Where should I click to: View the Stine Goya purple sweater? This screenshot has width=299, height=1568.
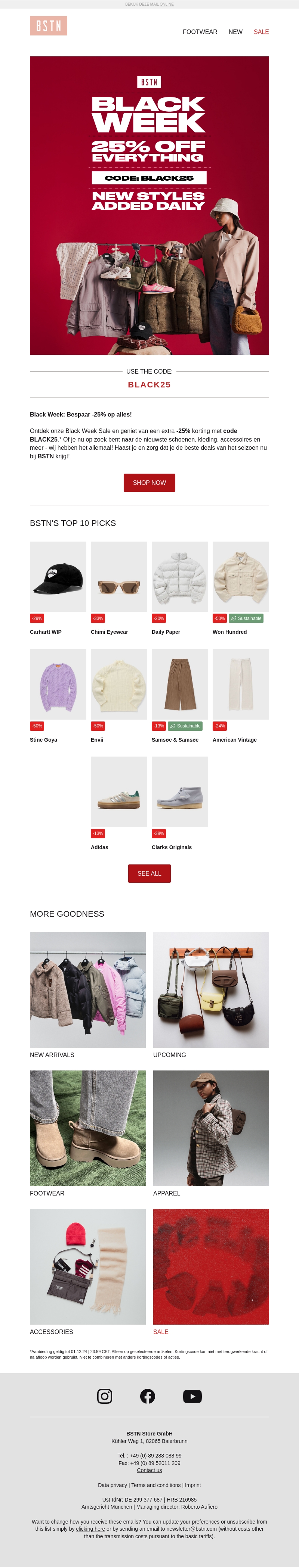pos(58,684)
